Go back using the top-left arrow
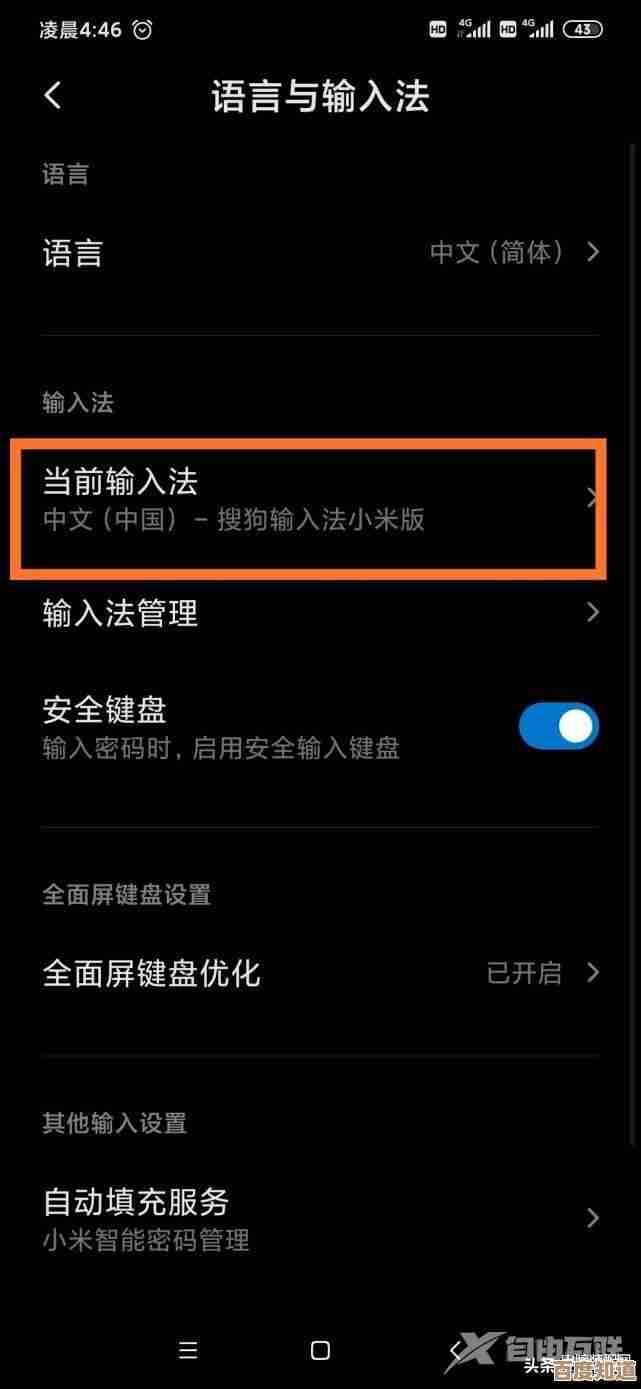The height and width of the screenshot is (1389, 641). tap(53, 96)
